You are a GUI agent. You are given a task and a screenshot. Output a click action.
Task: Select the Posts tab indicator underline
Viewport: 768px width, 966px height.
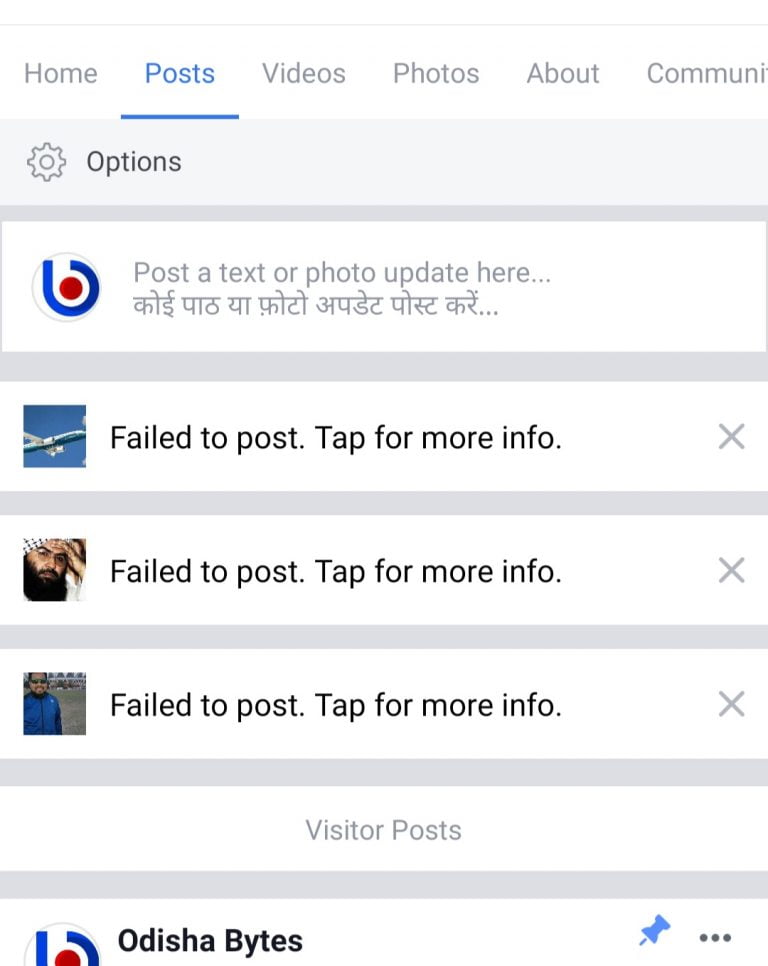[x=180, y=113]
